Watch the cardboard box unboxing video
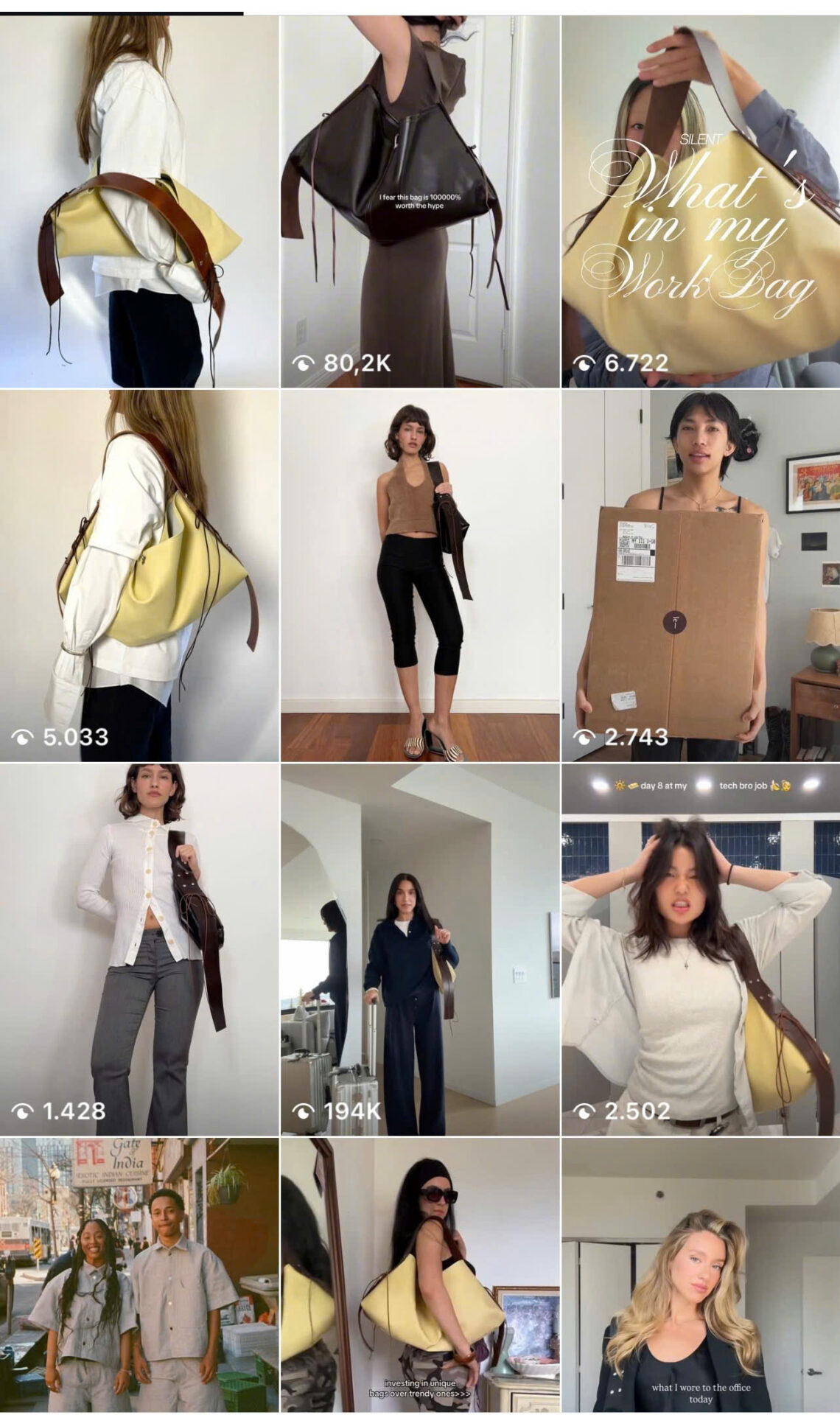The image size is (840, 1415). [x=701, y=576]
